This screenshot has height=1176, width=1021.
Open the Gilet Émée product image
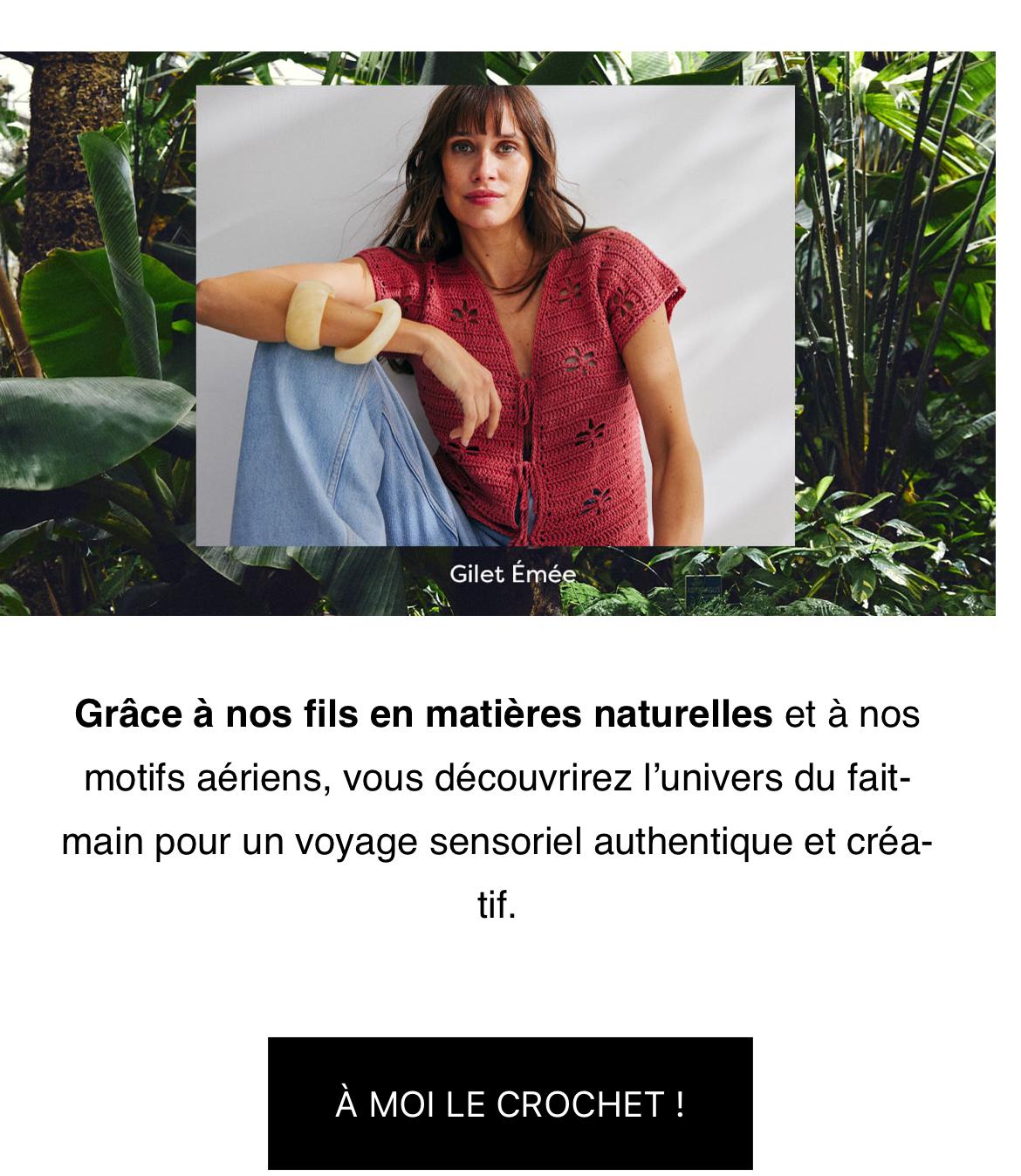(495, 316)
